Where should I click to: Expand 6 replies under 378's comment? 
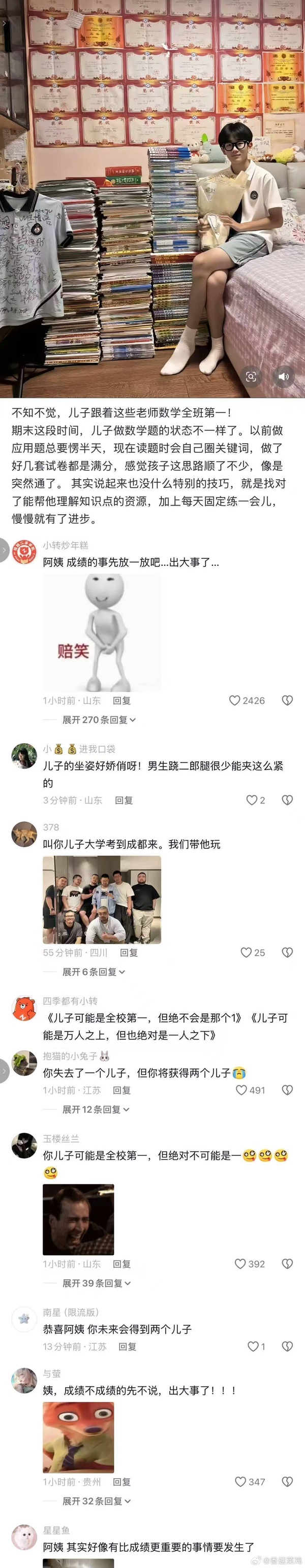[x=94, y=972]
